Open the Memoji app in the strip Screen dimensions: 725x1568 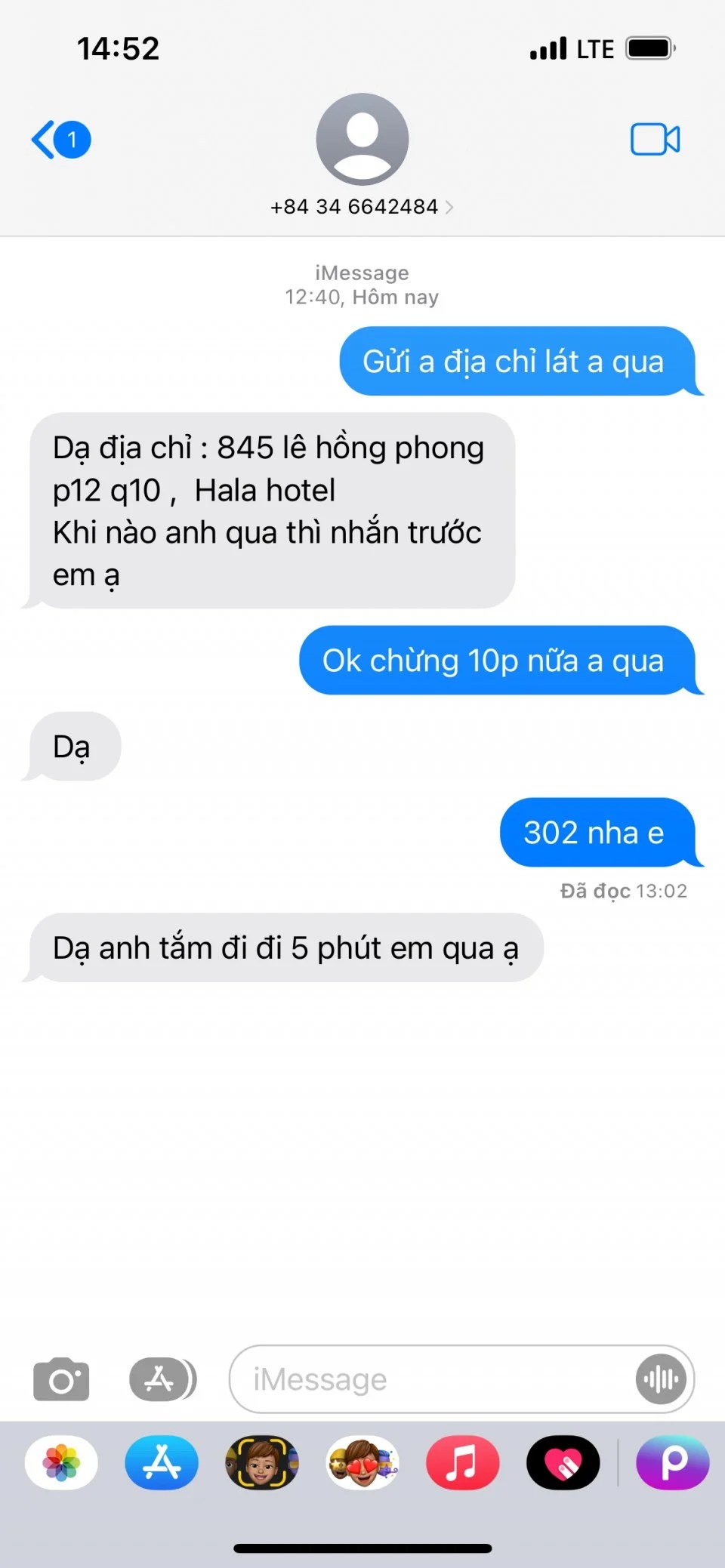262,1462
